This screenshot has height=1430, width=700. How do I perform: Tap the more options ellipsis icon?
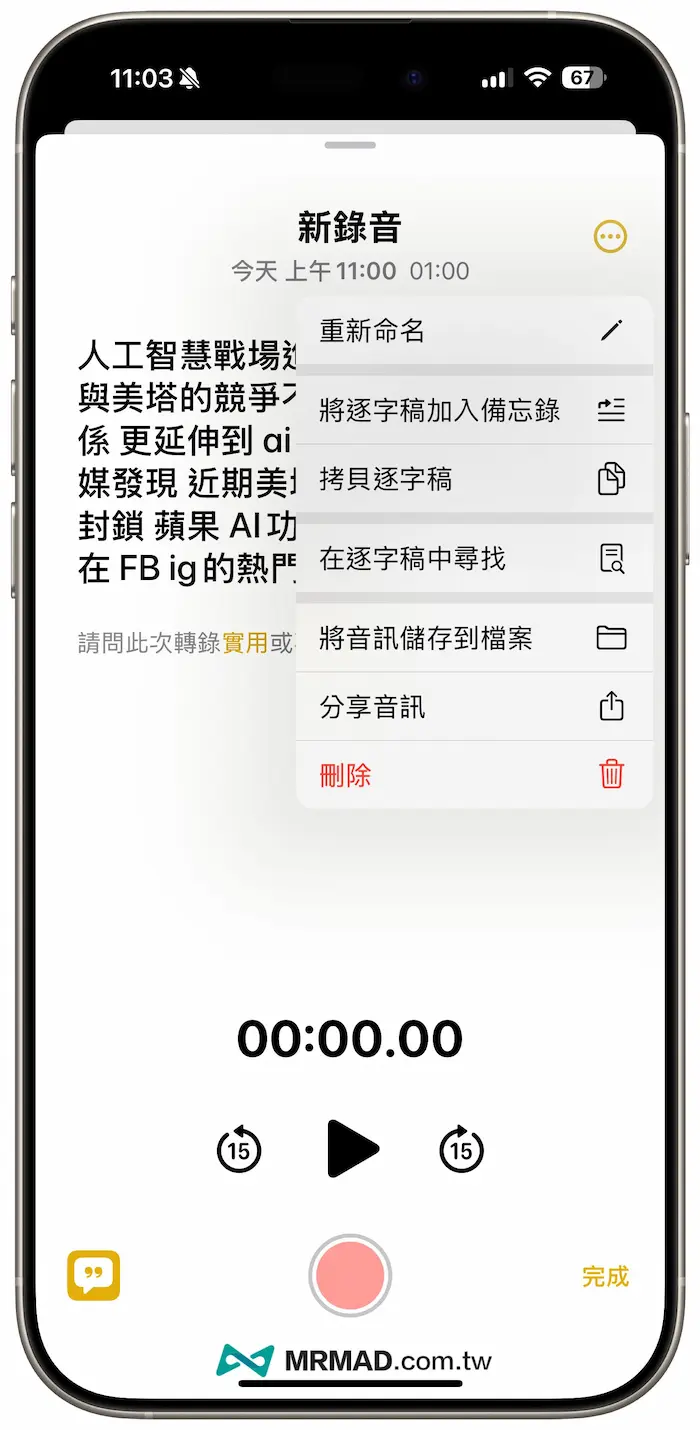[610, 237]
